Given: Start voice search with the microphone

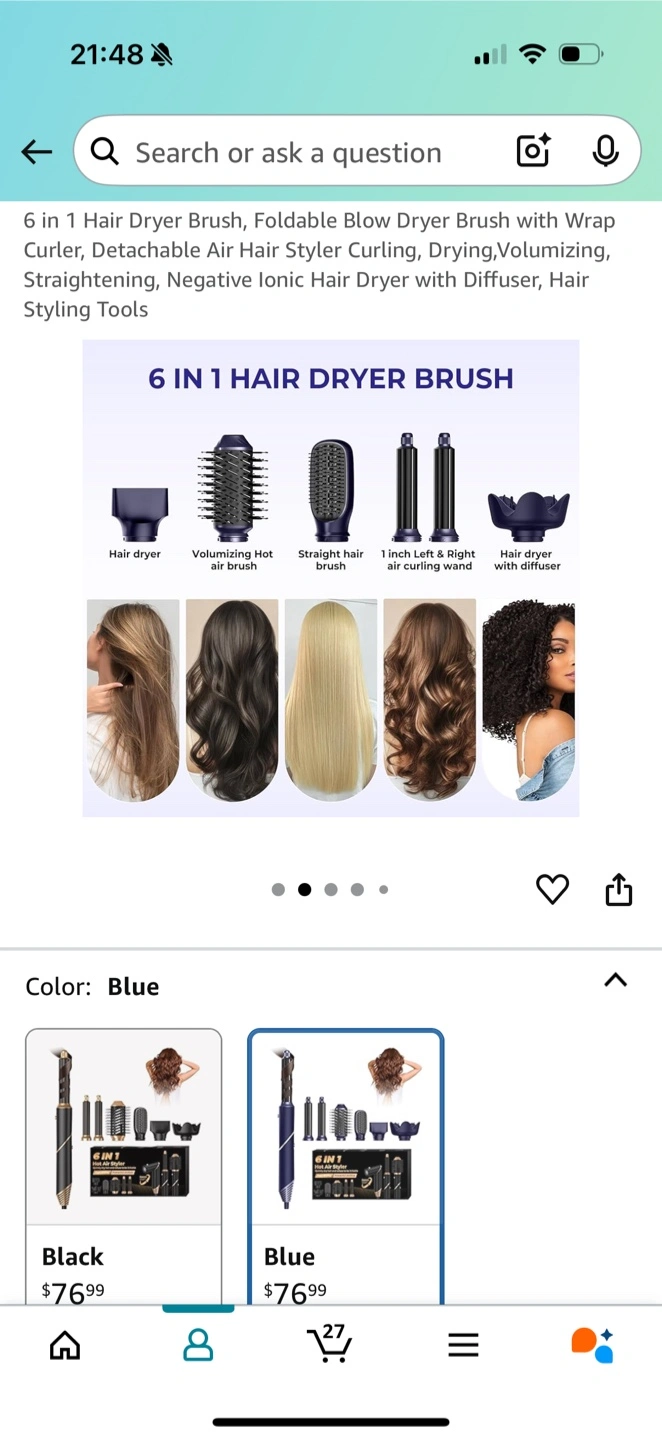Looking at the screenshot, I should (x=605, y=152).
